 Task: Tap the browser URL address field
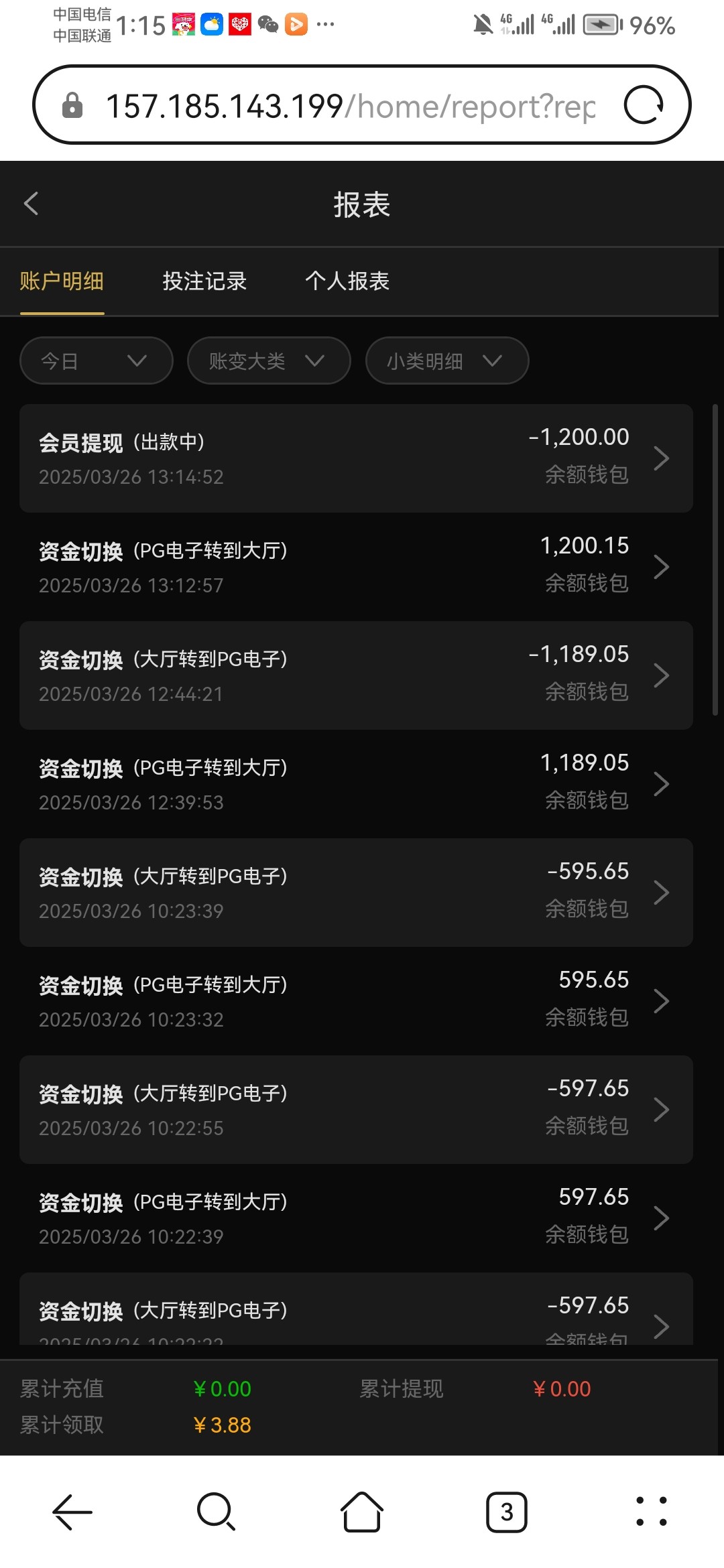pyautogui.click(x=350, y=106)
